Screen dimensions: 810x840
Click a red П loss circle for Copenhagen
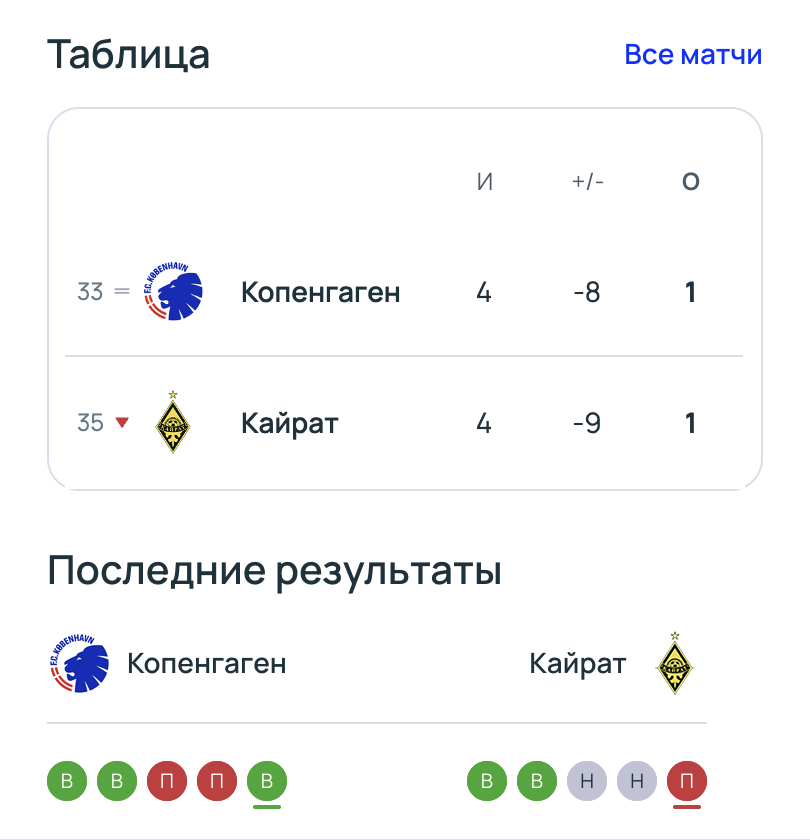tap(167, 781)
